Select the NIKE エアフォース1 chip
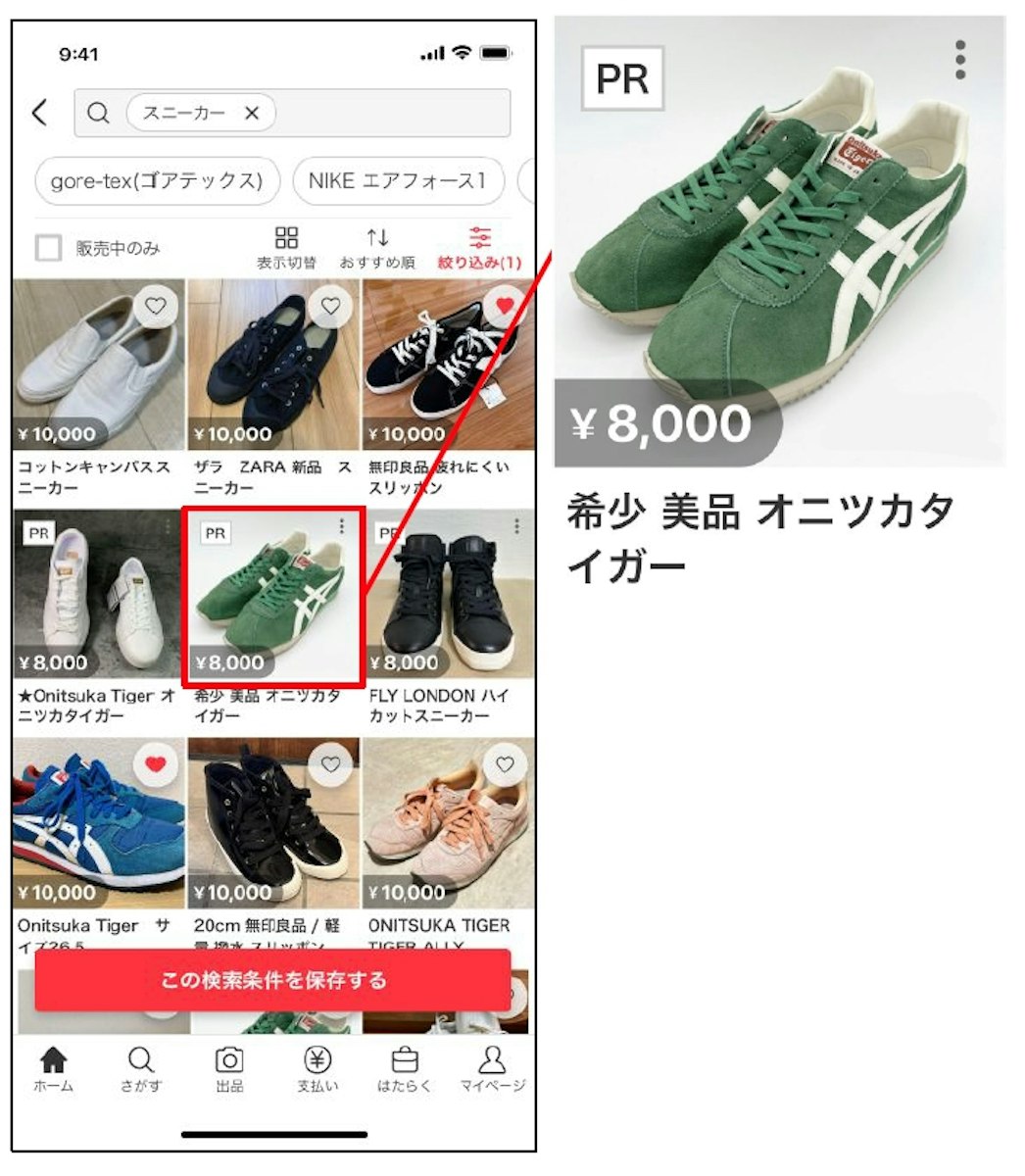 (398, 181)
